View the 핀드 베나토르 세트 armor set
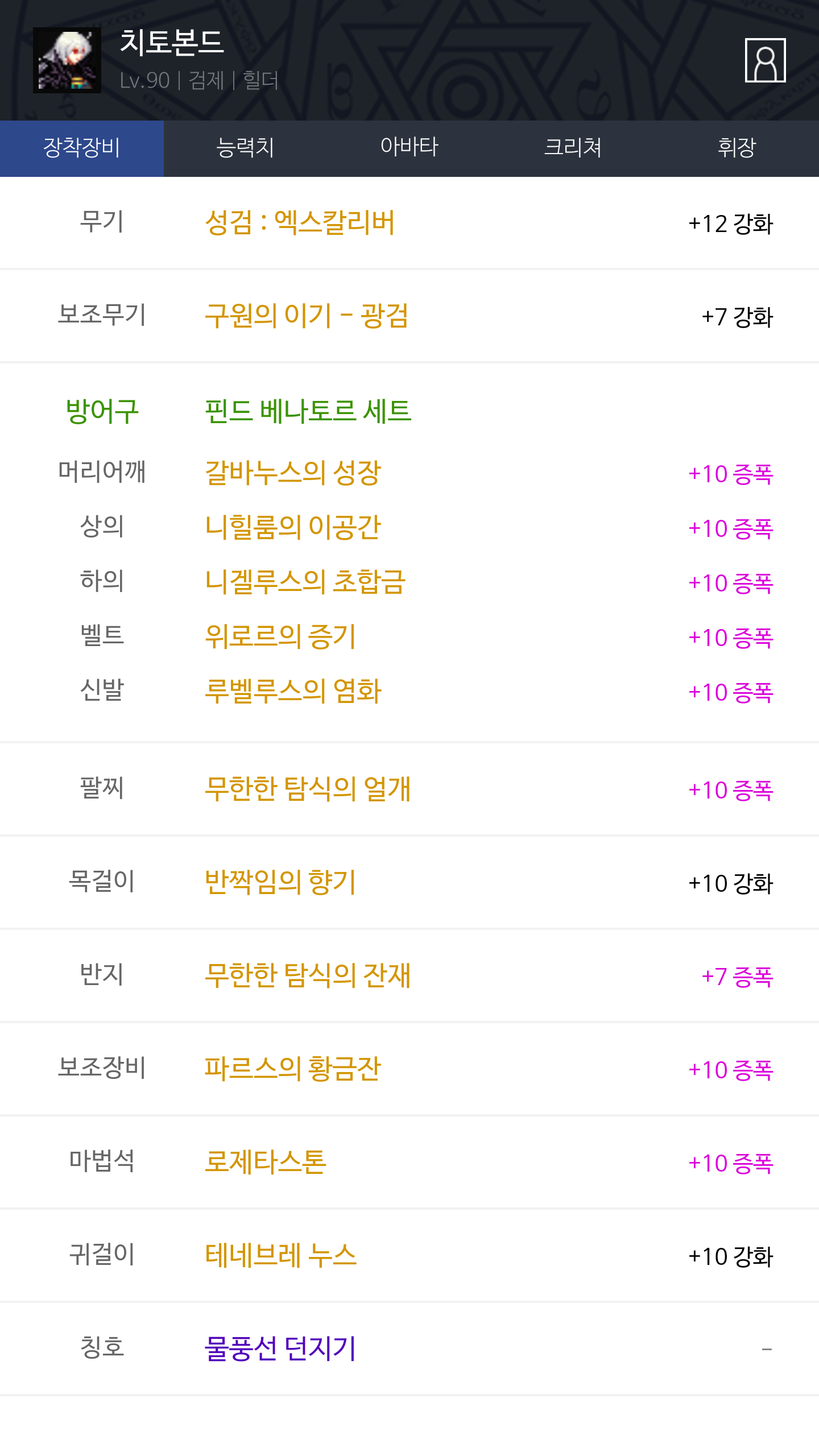This screenshot has width=819, height=1456. 308,411
